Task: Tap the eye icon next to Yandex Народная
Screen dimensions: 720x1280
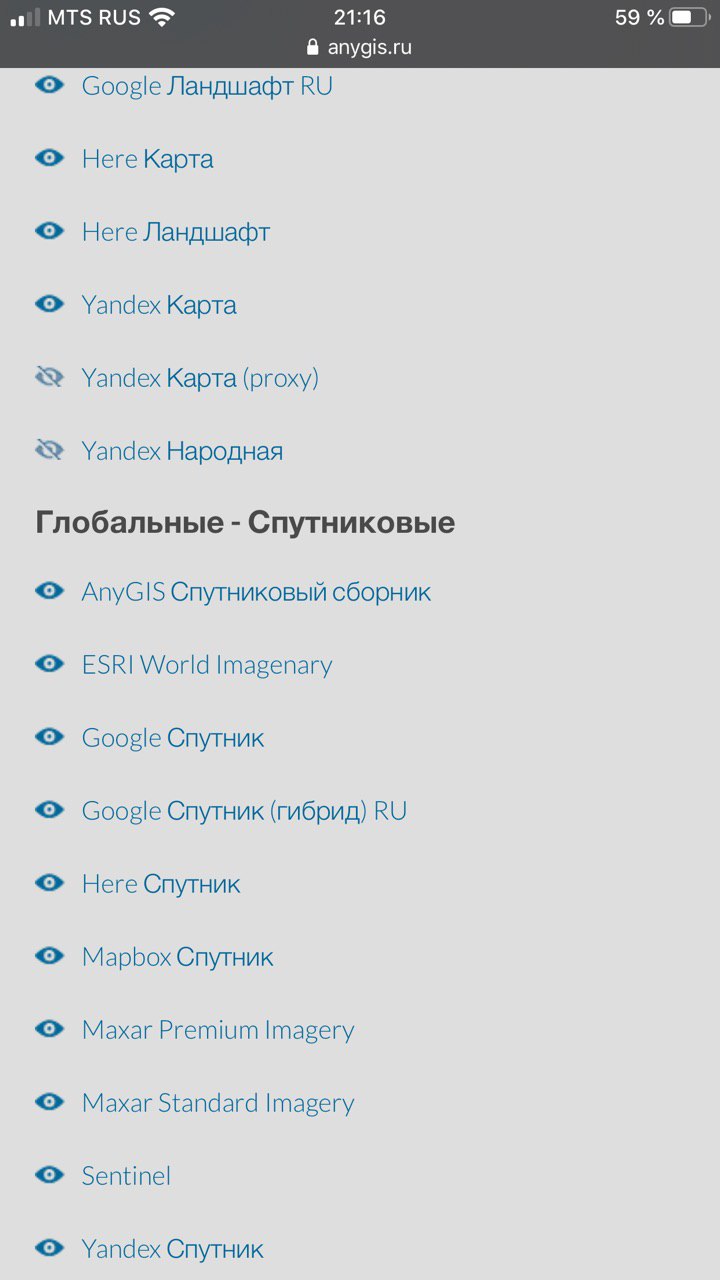Action: [x=49, y=451]
